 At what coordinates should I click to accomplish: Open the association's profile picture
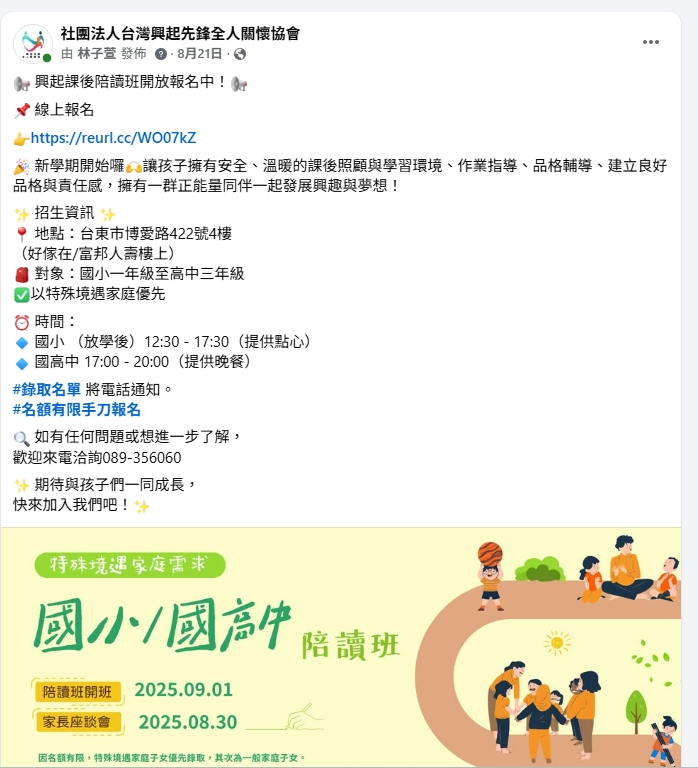click(33, 43)
